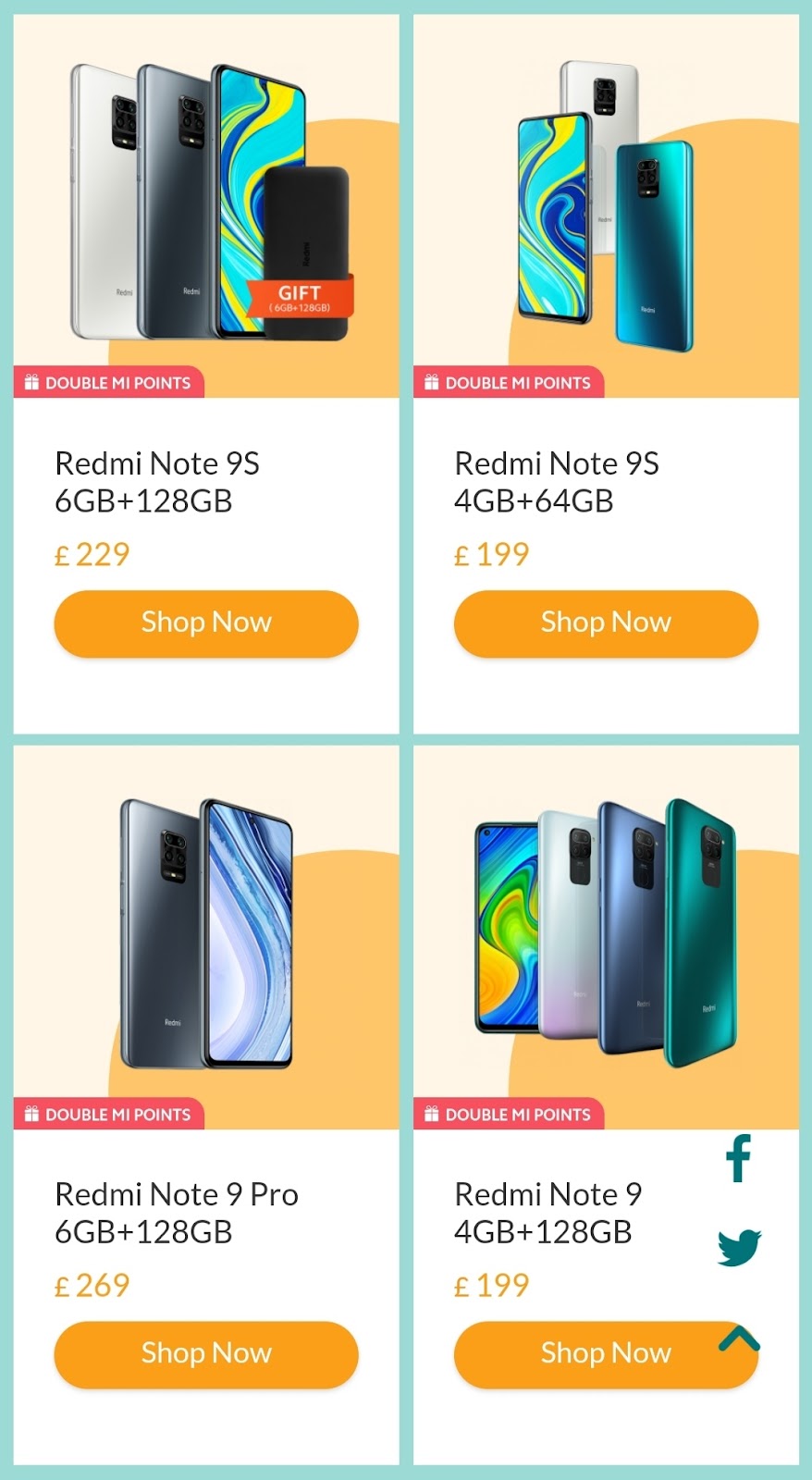812x1480 pixels.
Task: Share the page on Facebook
Action: click(x=738, y=1158)
